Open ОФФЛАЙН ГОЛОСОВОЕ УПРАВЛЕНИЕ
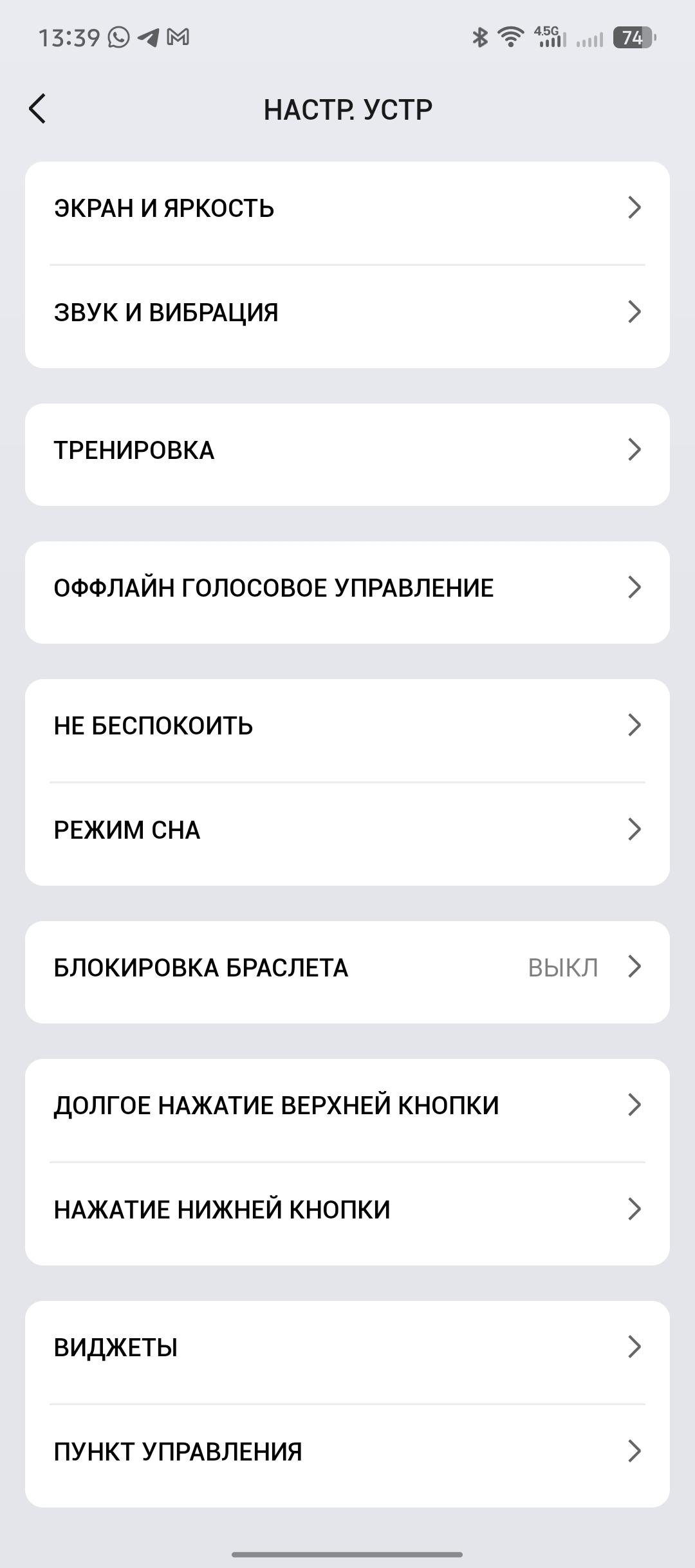This screenshot has width=695, height=1568. 347,588
